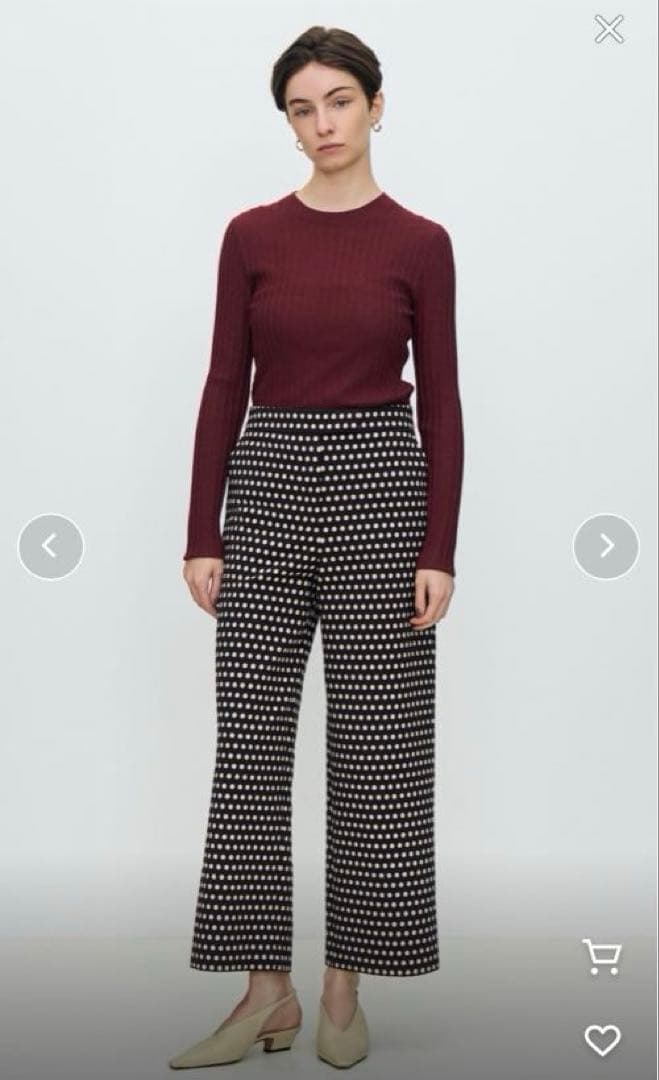Image resolution: width=659 pixels, height=1080 pixels.
Task: Close the full-screen product image viewer
Action: (609, 29)
